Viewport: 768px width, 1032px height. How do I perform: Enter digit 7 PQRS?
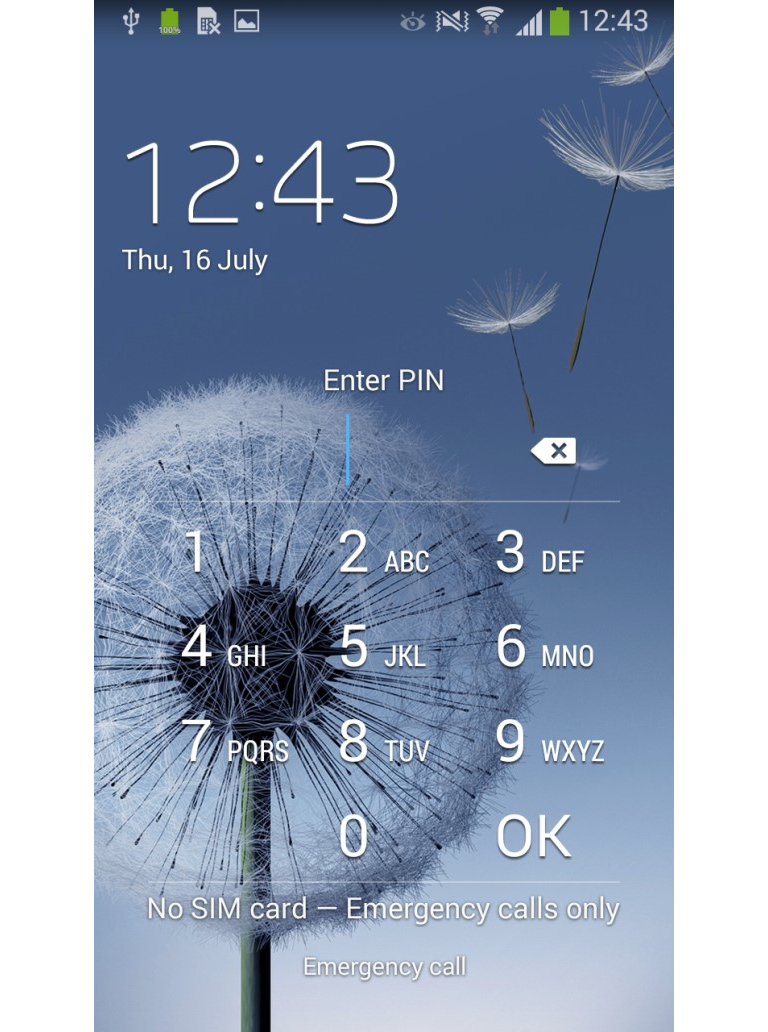(234, 743)
